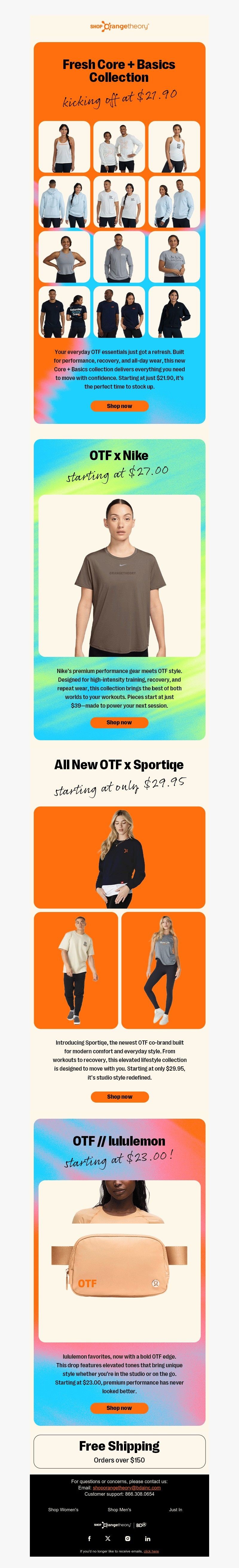Email shoporangetheory@bdainc.com support link
The height and width of the screenshot is (1568, 239).
point(126,1487)
